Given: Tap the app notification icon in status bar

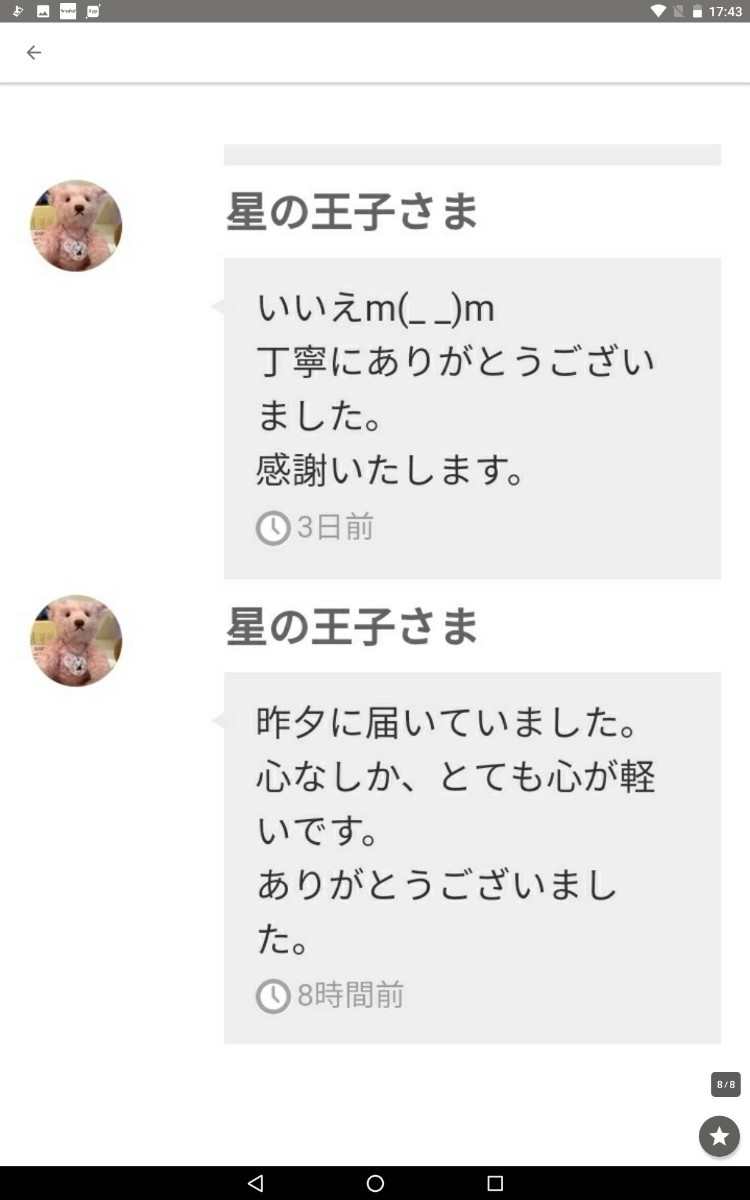Looking at the screenshot, I should [95, 11].
